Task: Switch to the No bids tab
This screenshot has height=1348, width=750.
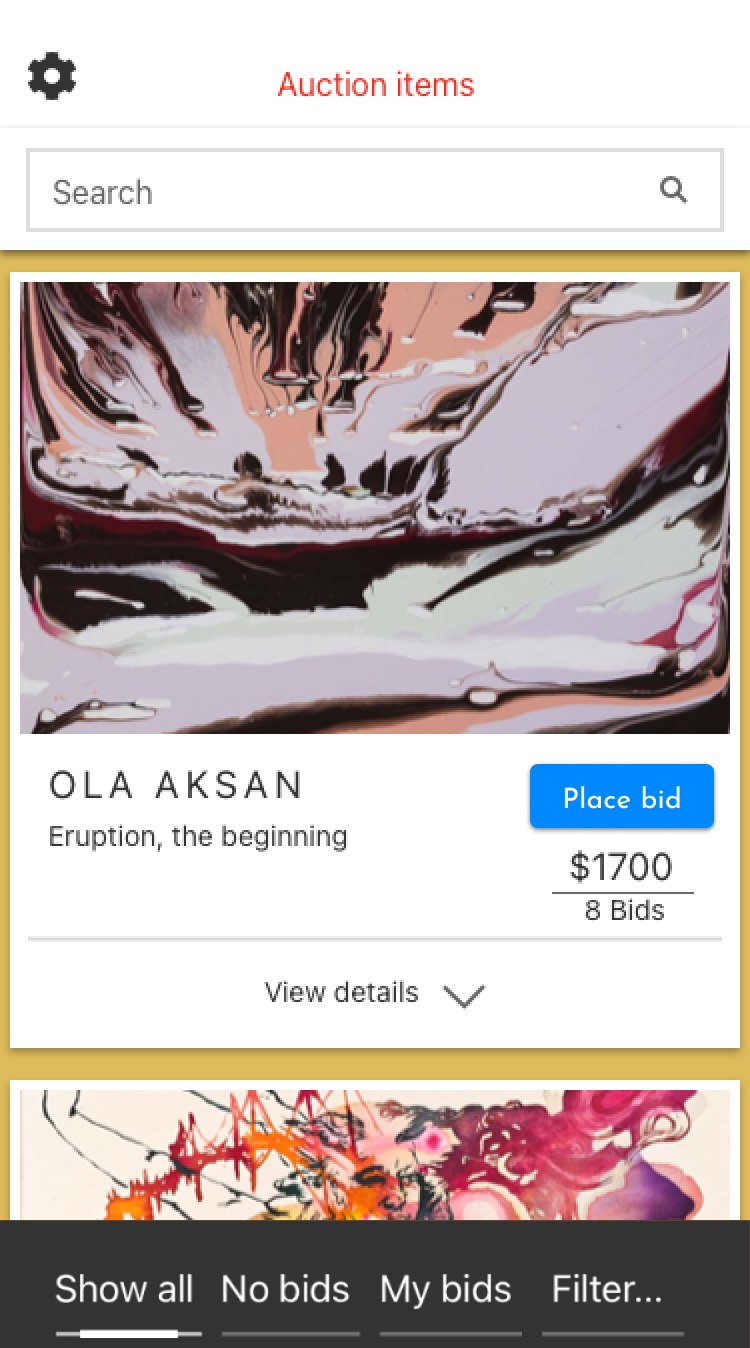Action: (285, 1289)
